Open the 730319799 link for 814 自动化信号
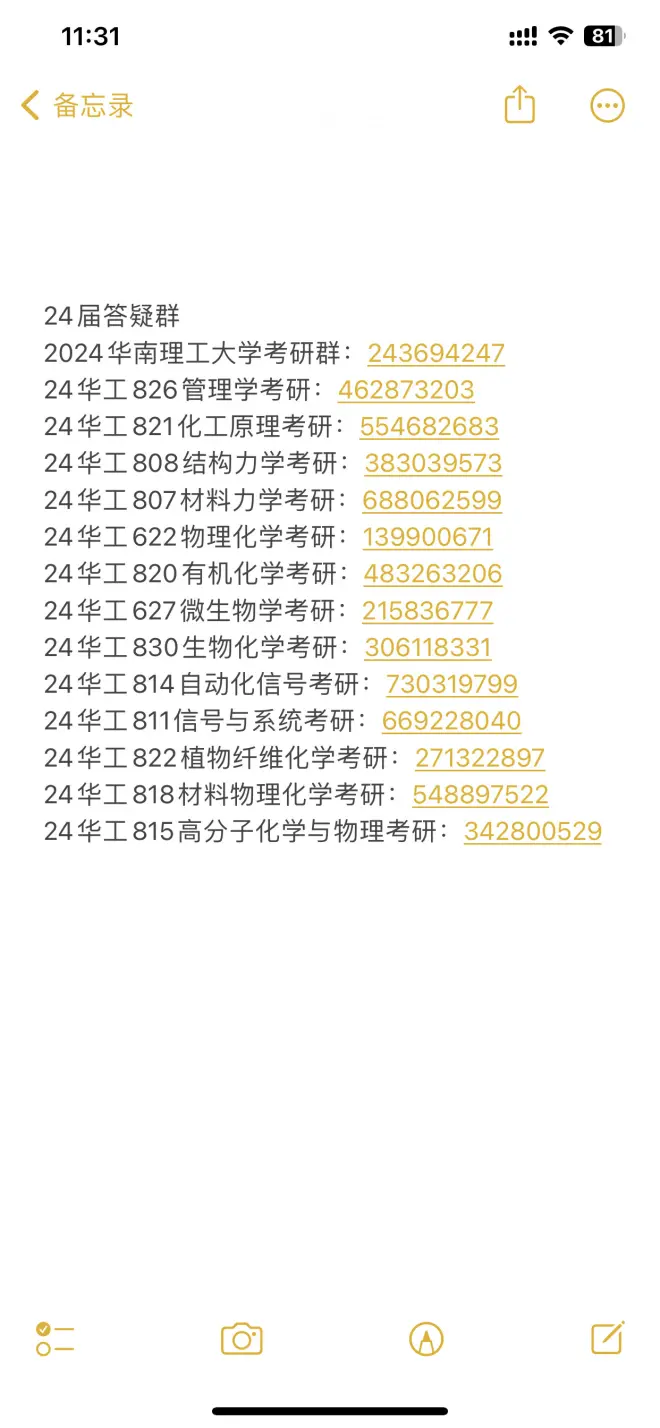Screen dimensions: 660x1428 (x=452, y=684)
